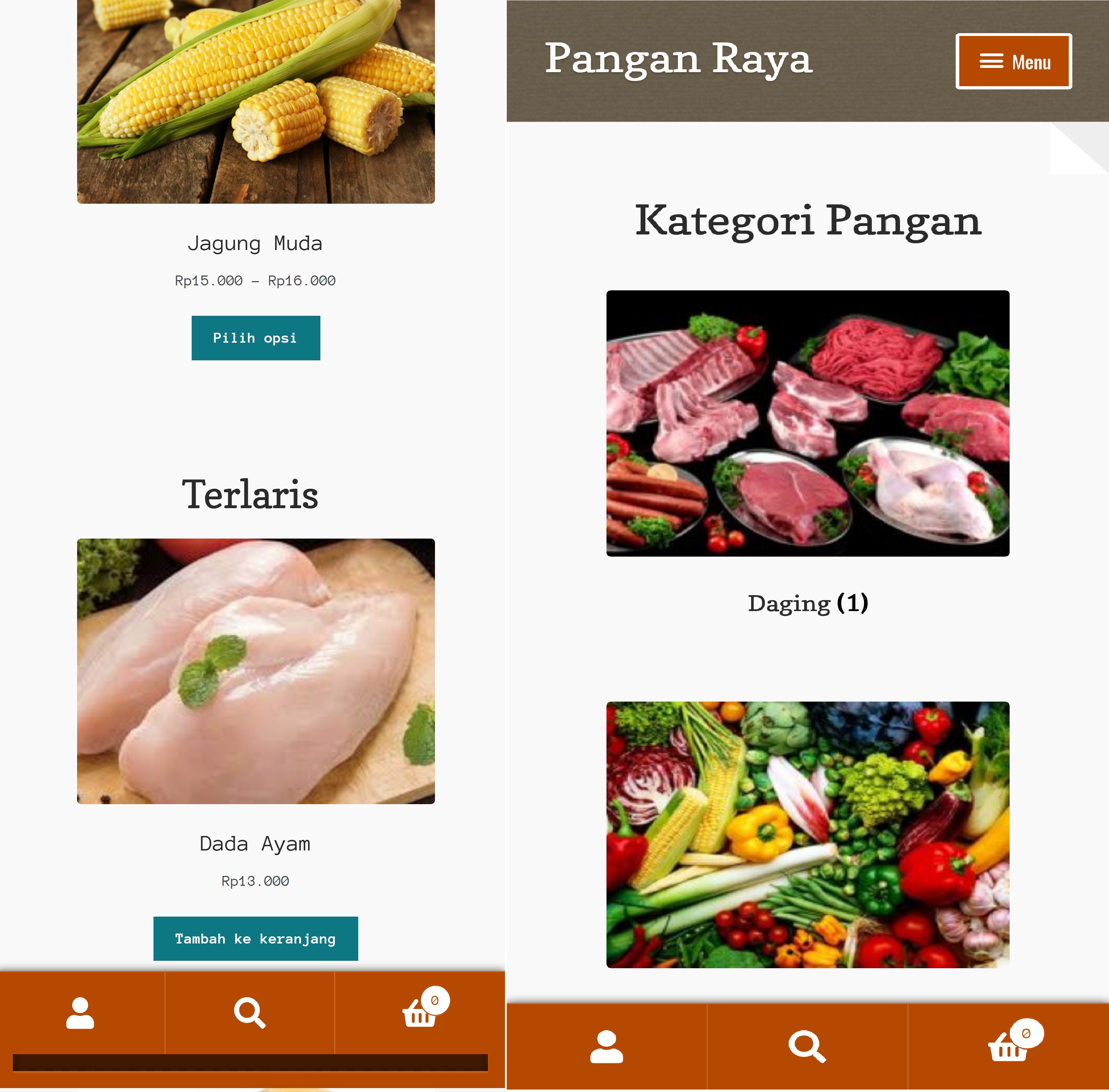Open account icon below Tambah ke keranjang
Image resolution: width=1109 pixels, height=1092 pixels.
click(80, 1013)
